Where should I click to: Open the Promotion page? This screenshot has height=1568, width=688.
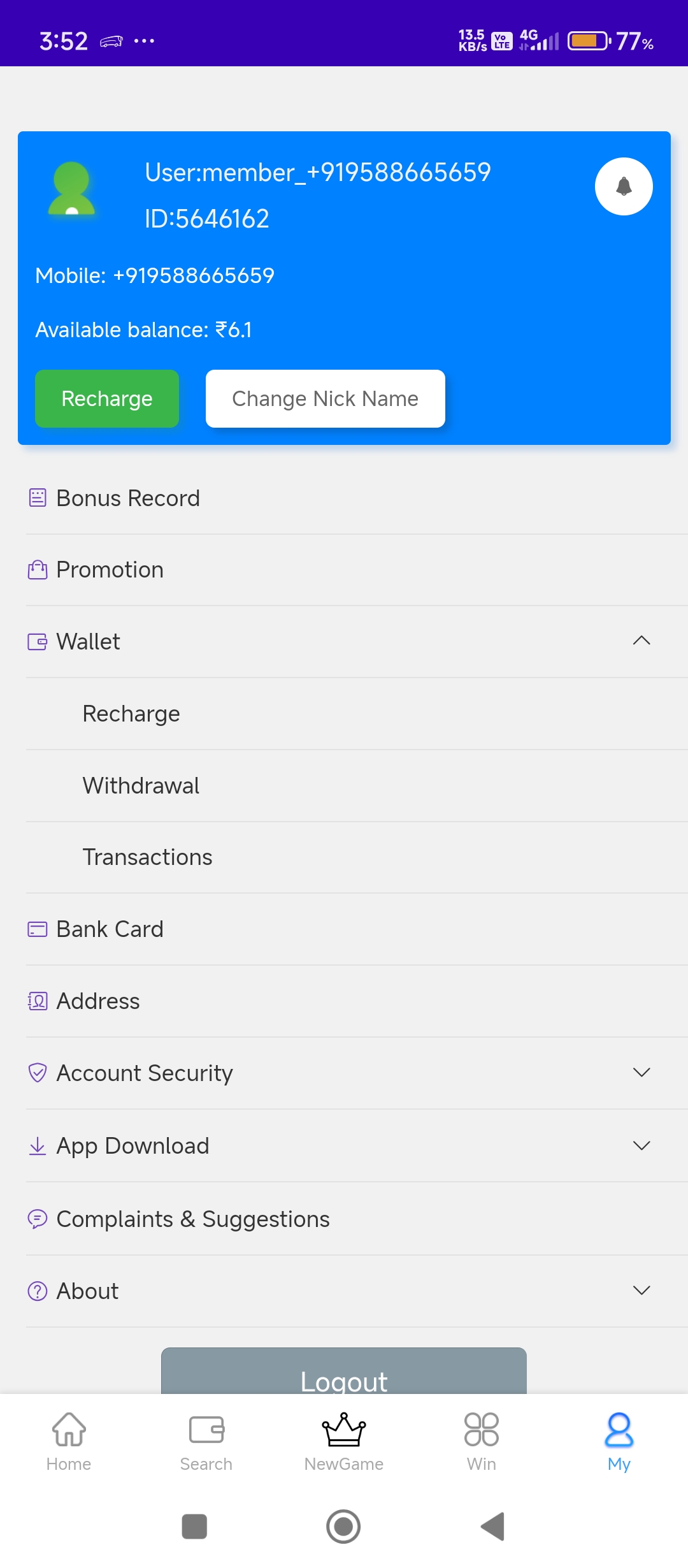(110, 570)
